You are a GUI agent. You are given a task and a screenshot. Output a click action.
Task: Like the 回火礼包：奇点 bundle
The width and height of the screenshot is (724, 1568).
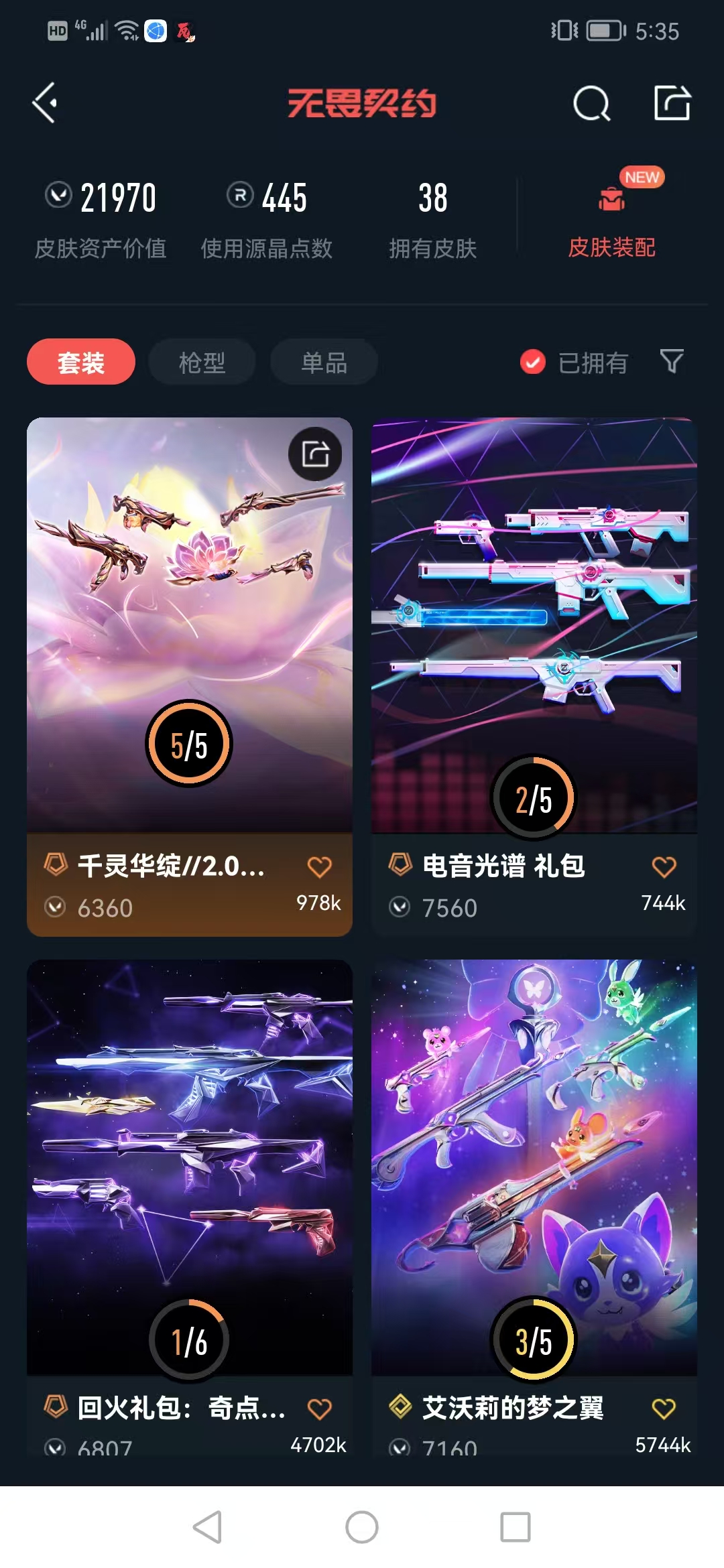coord(319,1409)
